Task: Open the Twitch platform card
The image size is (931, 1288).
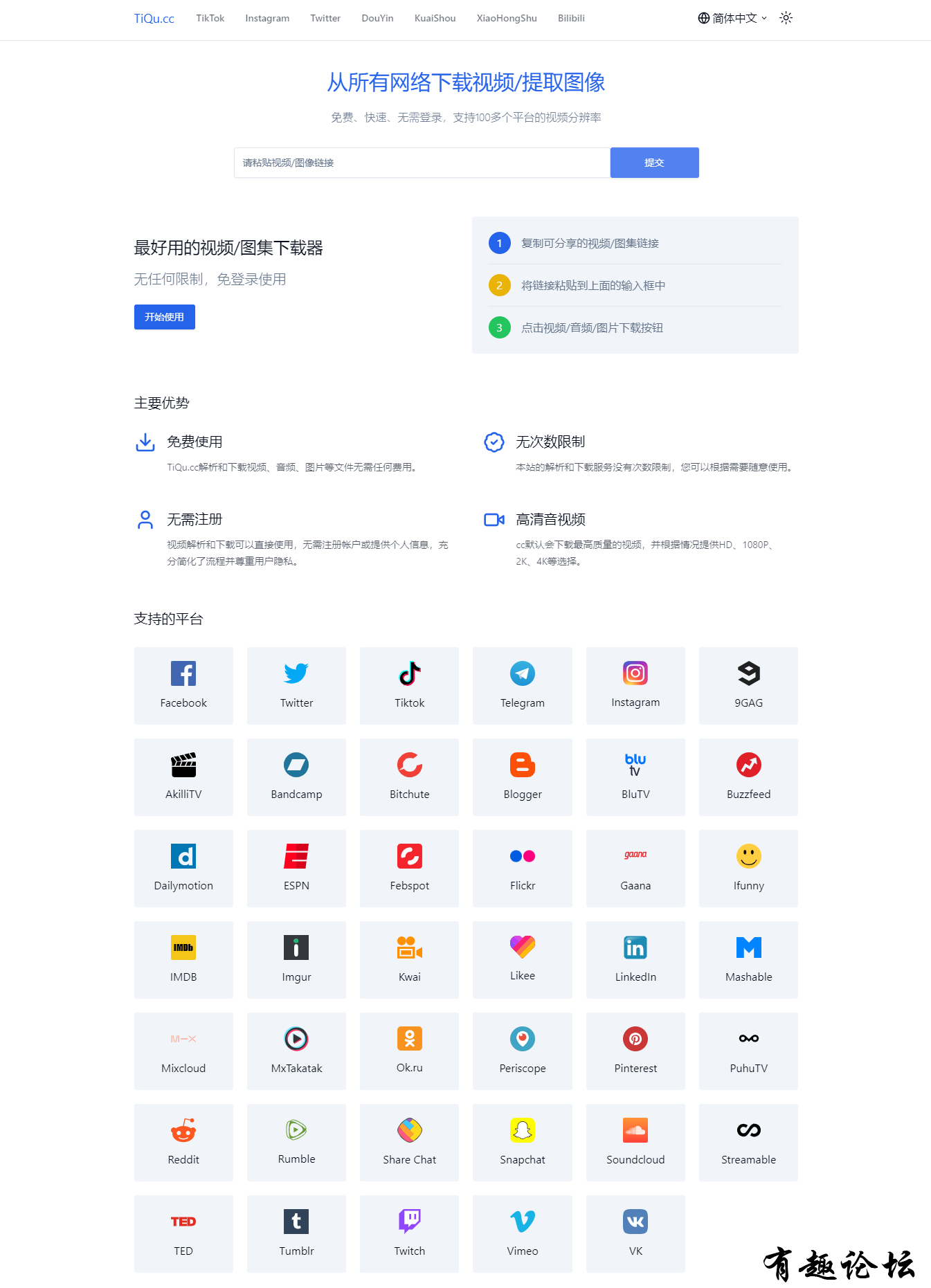Action: (x=409, y=1234)
